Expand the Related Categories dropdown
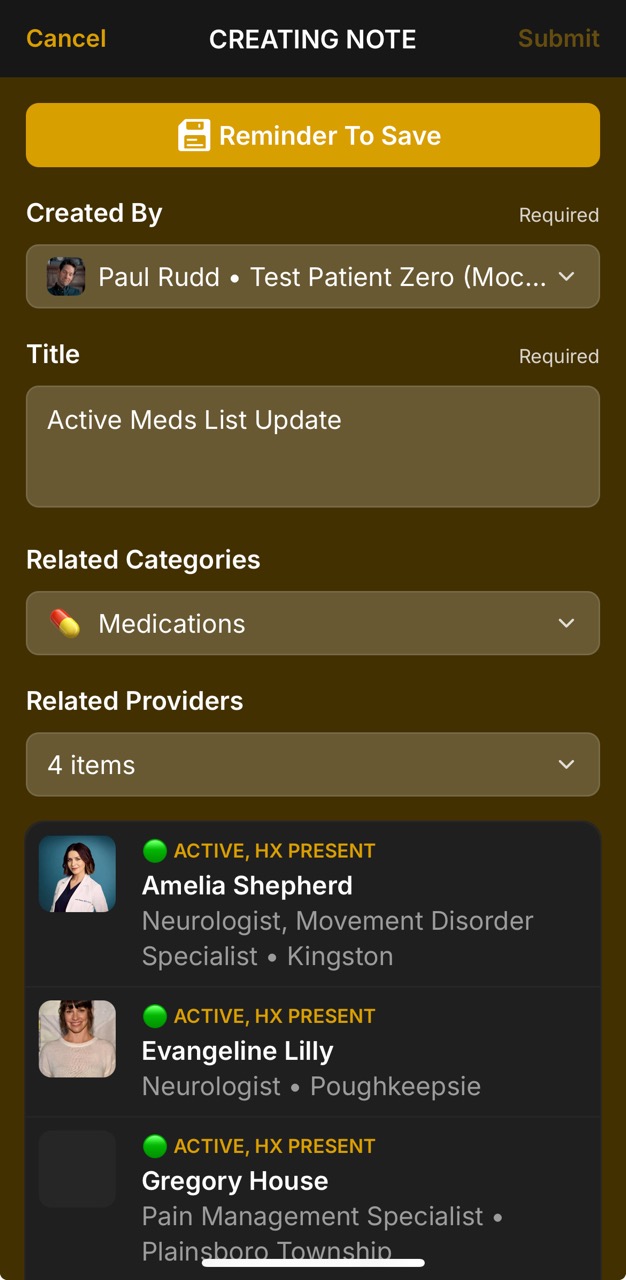 pos(313,624)
